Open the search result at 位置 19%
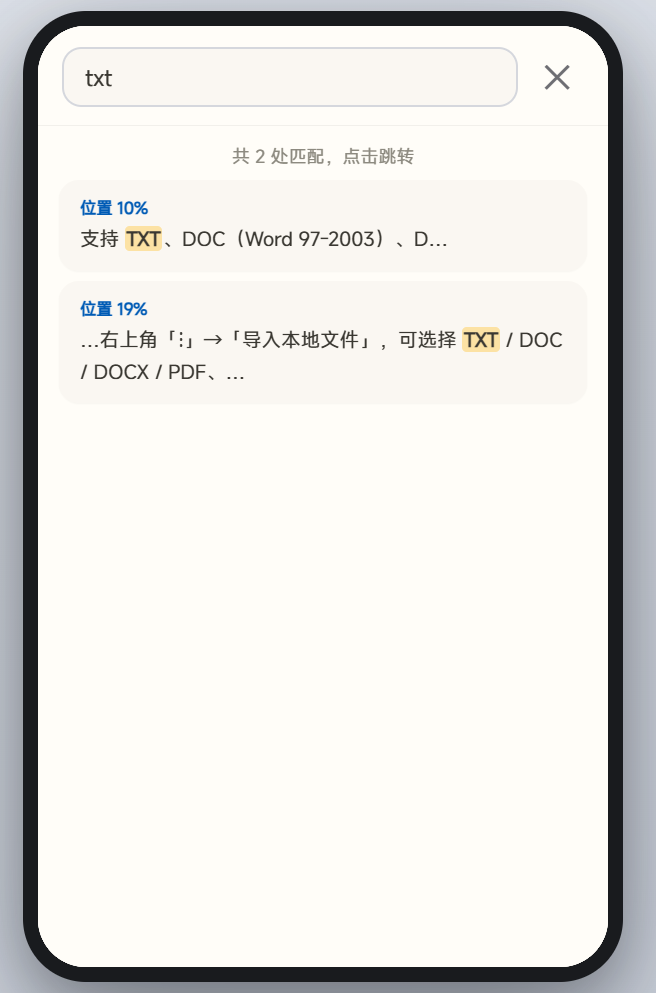This screenshot has height=993, width=656. [x=323, y=343]
